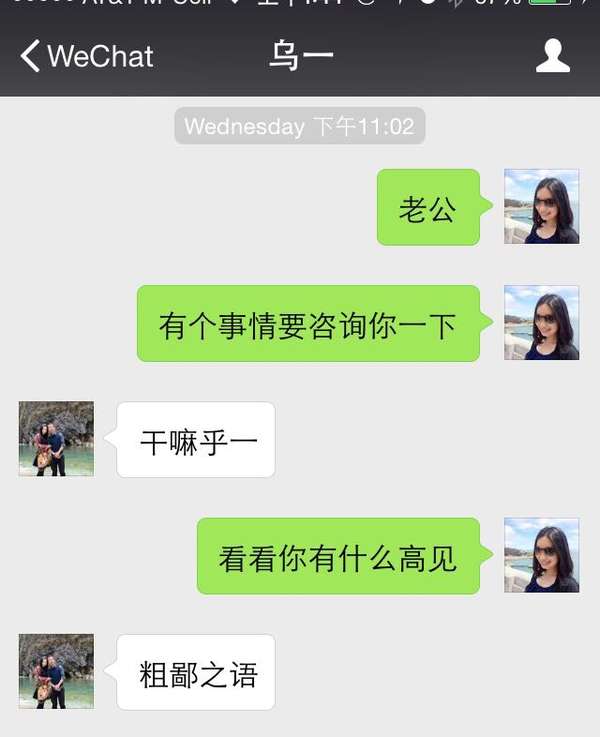Open the contact profile icon
This screenshot has height=737, width=600.
pyautogui.click(x=553, y=56)
